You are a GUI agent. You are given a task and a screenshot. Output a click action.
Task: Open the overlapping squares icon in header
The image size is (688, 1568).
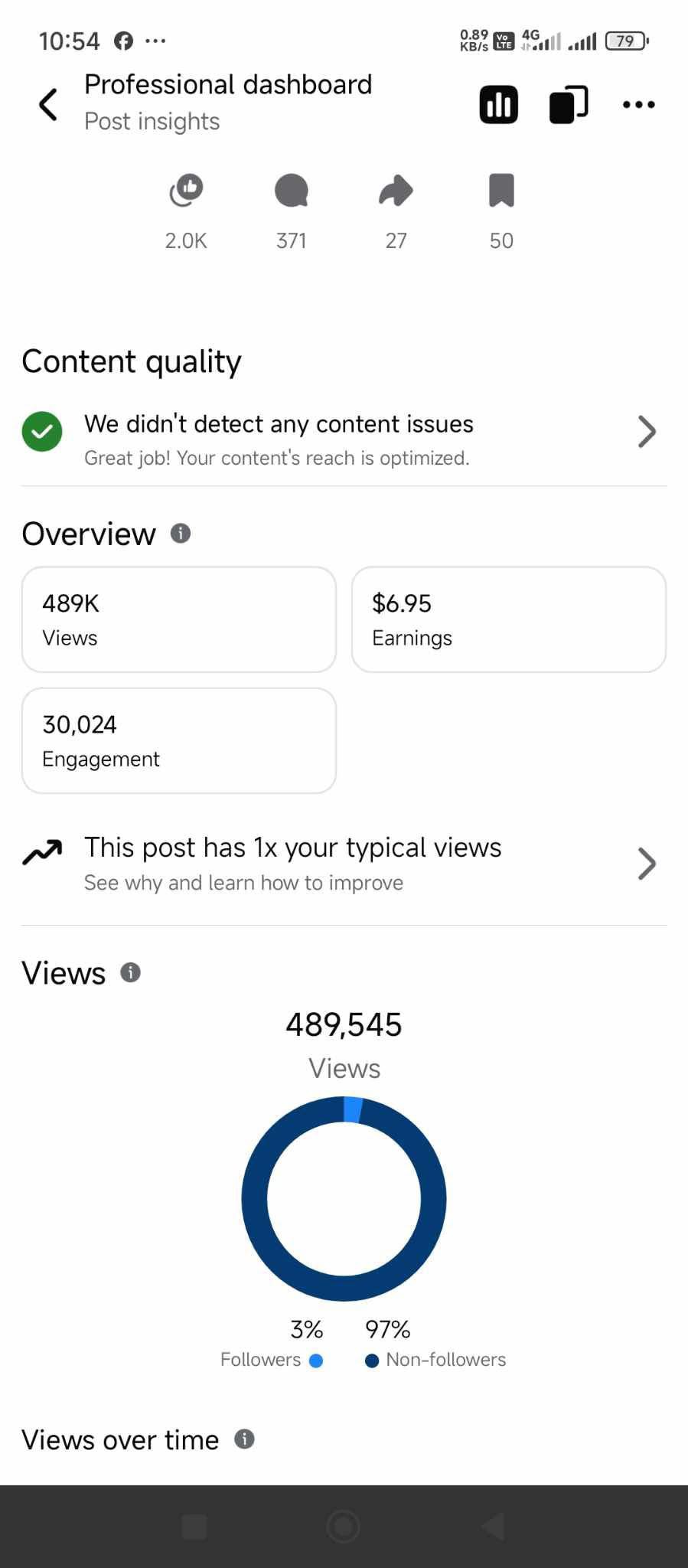click(569, 104)
